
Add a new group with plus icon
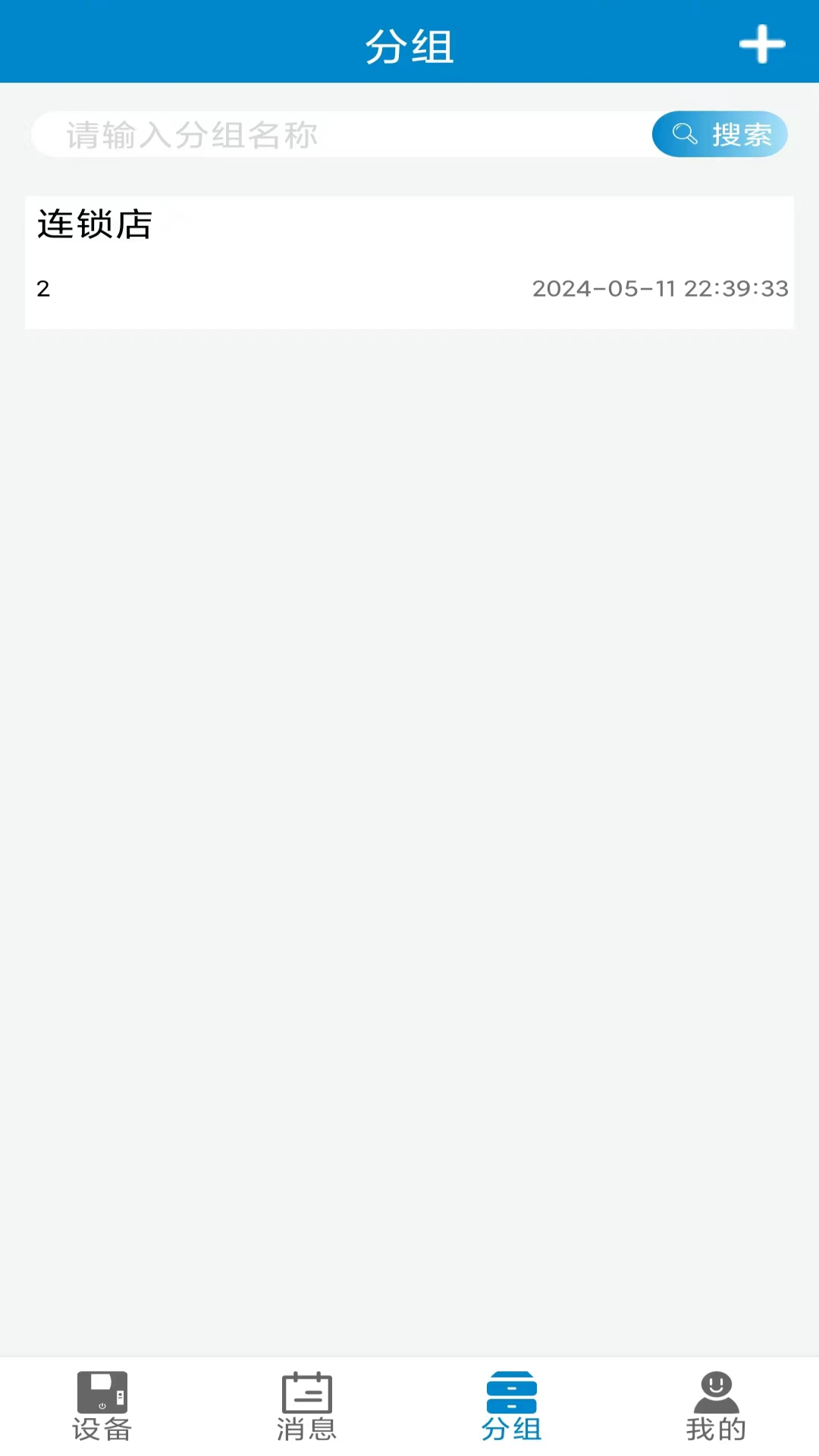click(762, 44)
